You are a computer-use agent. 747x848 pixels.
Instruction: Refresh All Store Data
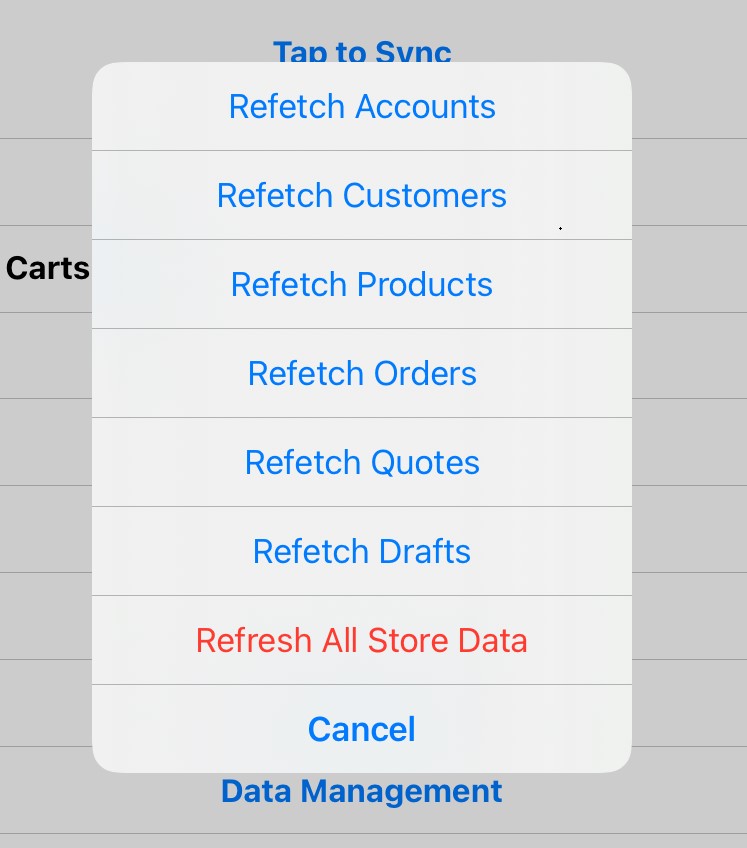click(x=362, y=641)
